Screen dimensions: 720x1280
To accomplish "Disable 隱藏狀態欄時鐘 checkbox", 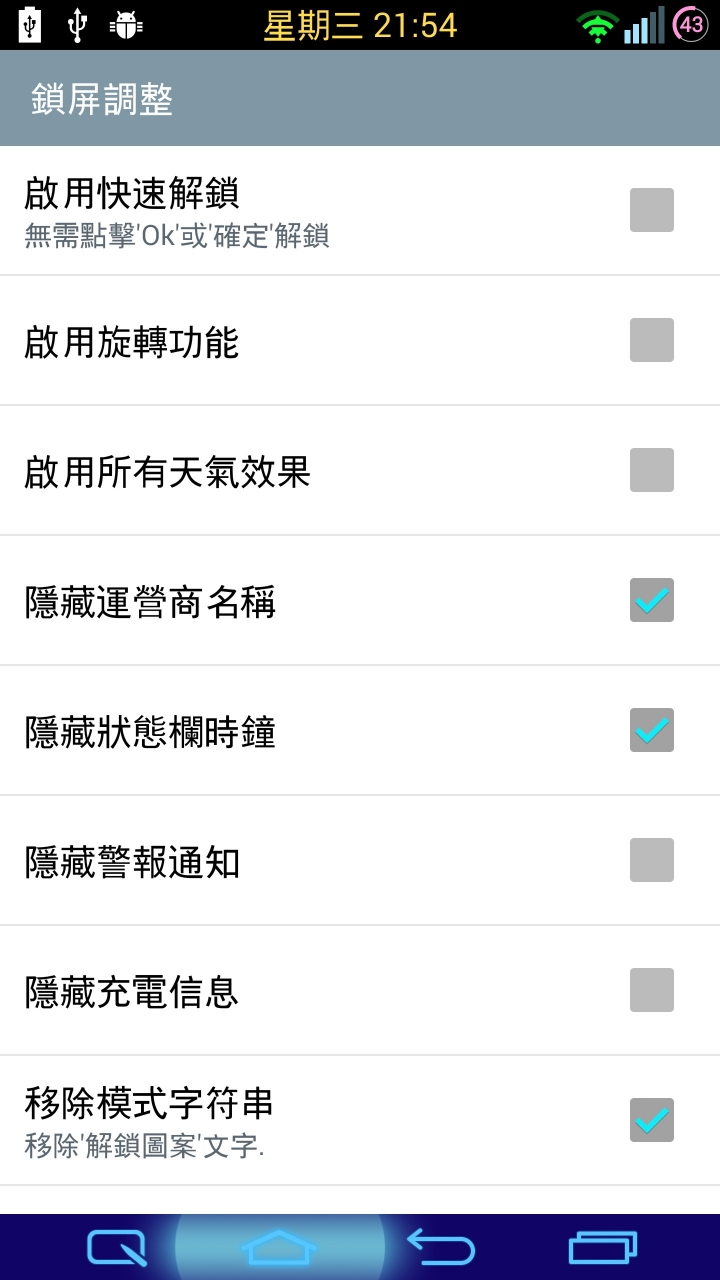I will tap(652, 730).
